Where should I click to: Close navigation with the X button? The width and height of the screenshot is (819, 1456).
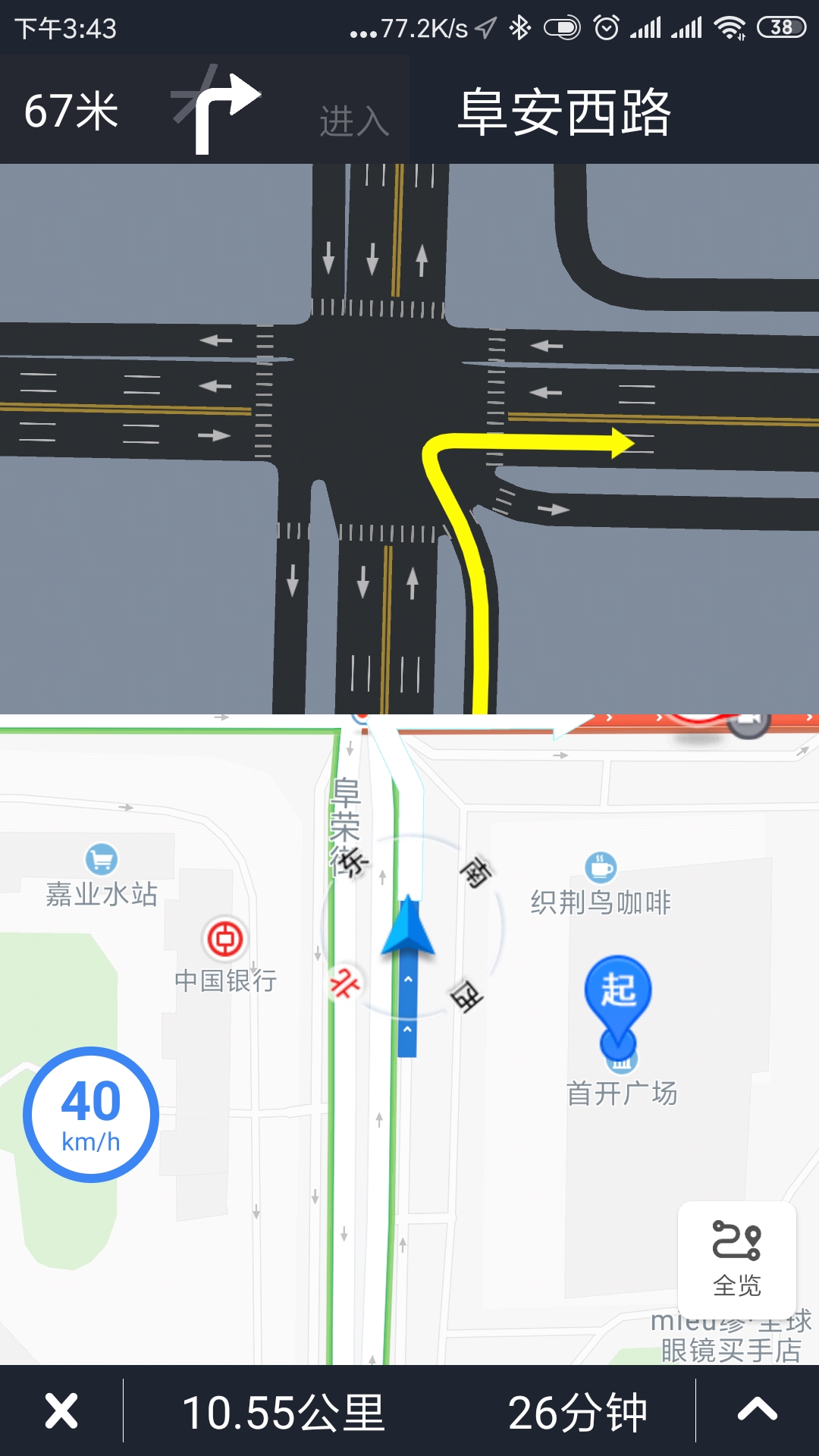[61, 1411]
